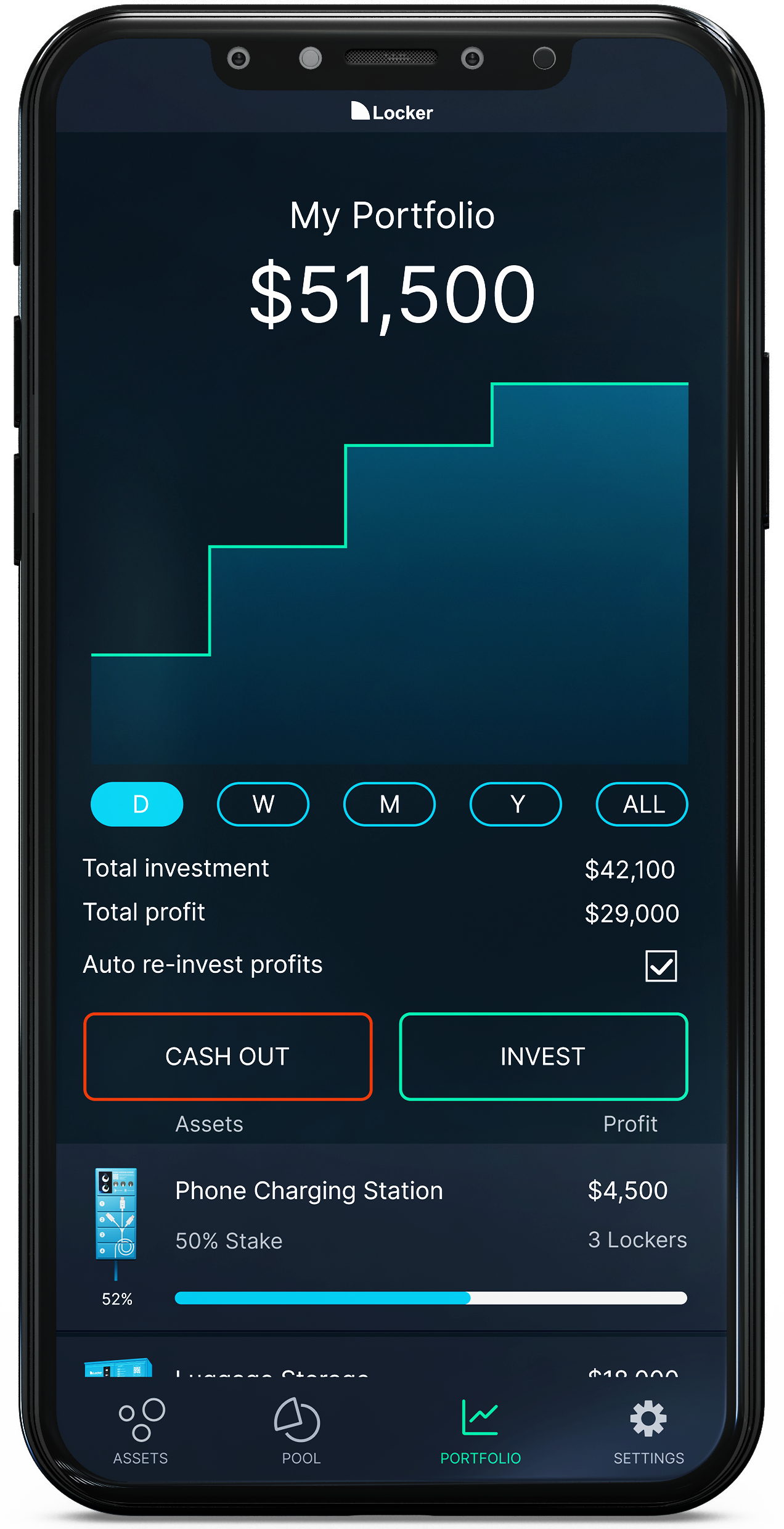Click the Locker logo at the top
784x1529 pixels.
pyautogui.click(x=392, y=112)
